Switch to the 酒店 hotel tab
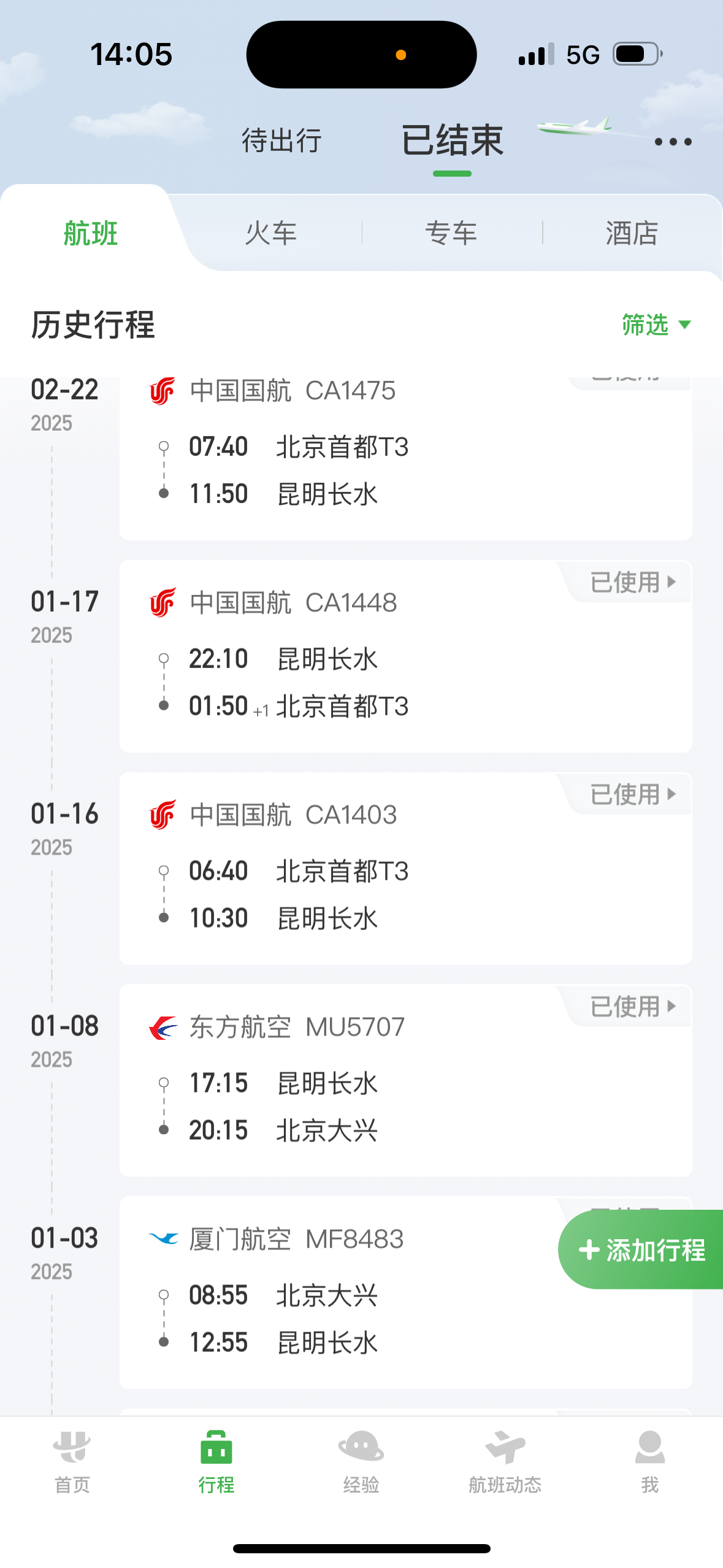Viewport: 723px width, 1568px height. tap(632, 233)
